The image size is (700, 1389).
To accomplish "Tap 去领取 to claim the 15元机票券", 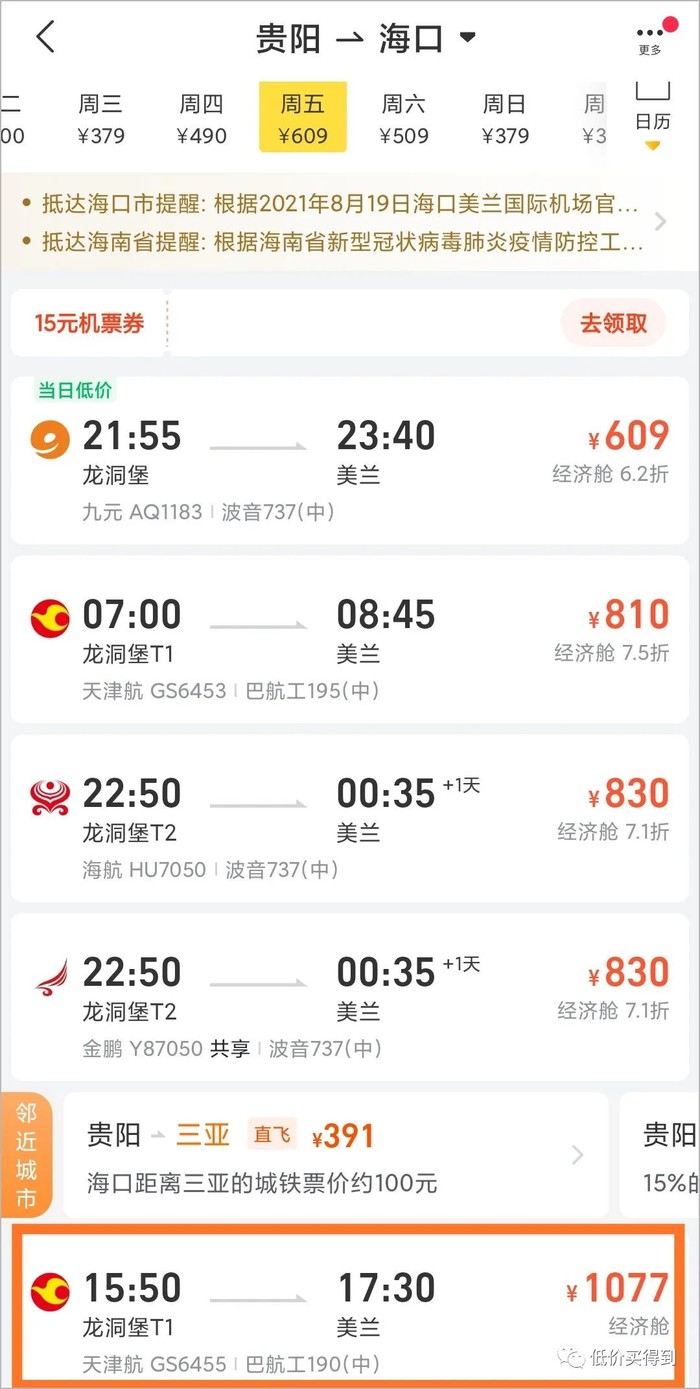I will tap(613, 323).
